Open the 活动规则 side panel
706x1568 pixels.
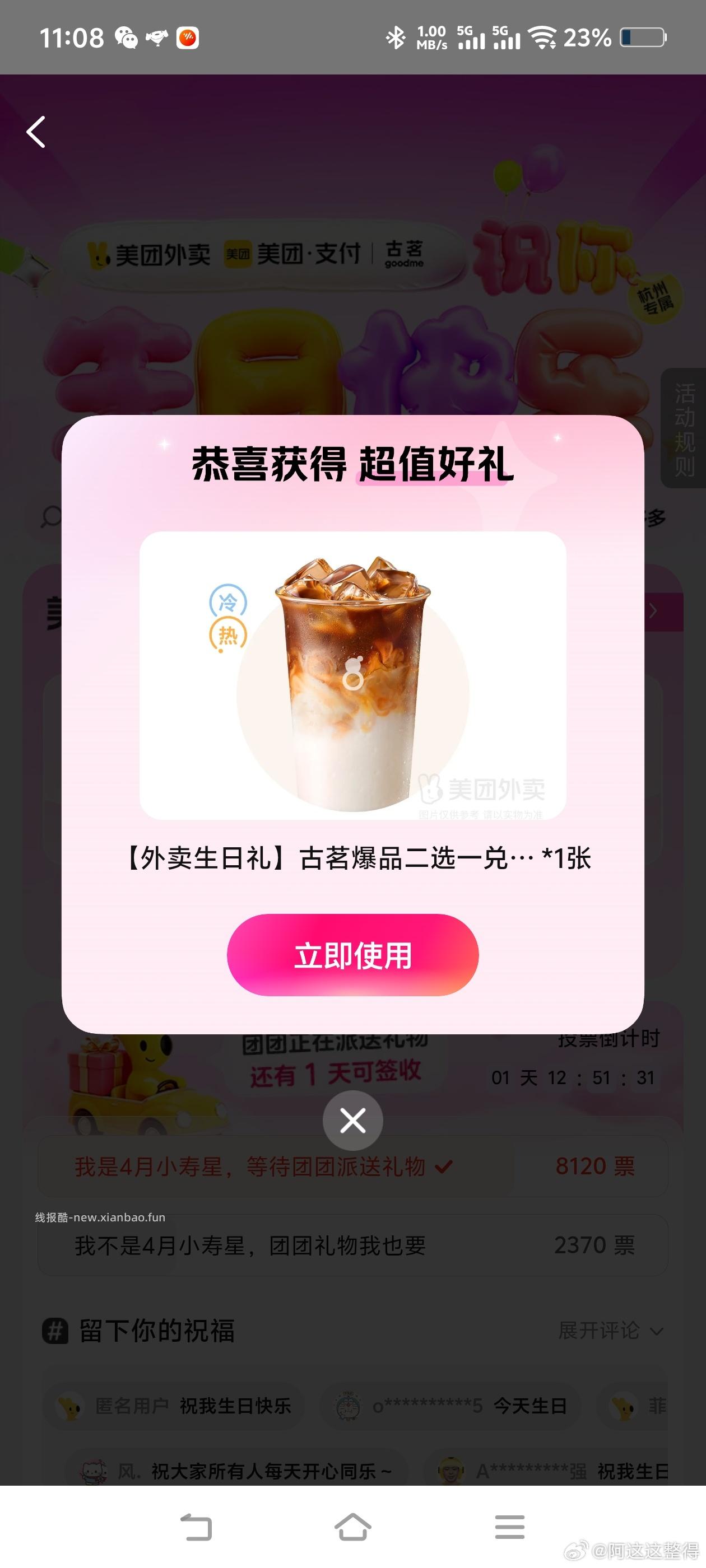[685, 427]
